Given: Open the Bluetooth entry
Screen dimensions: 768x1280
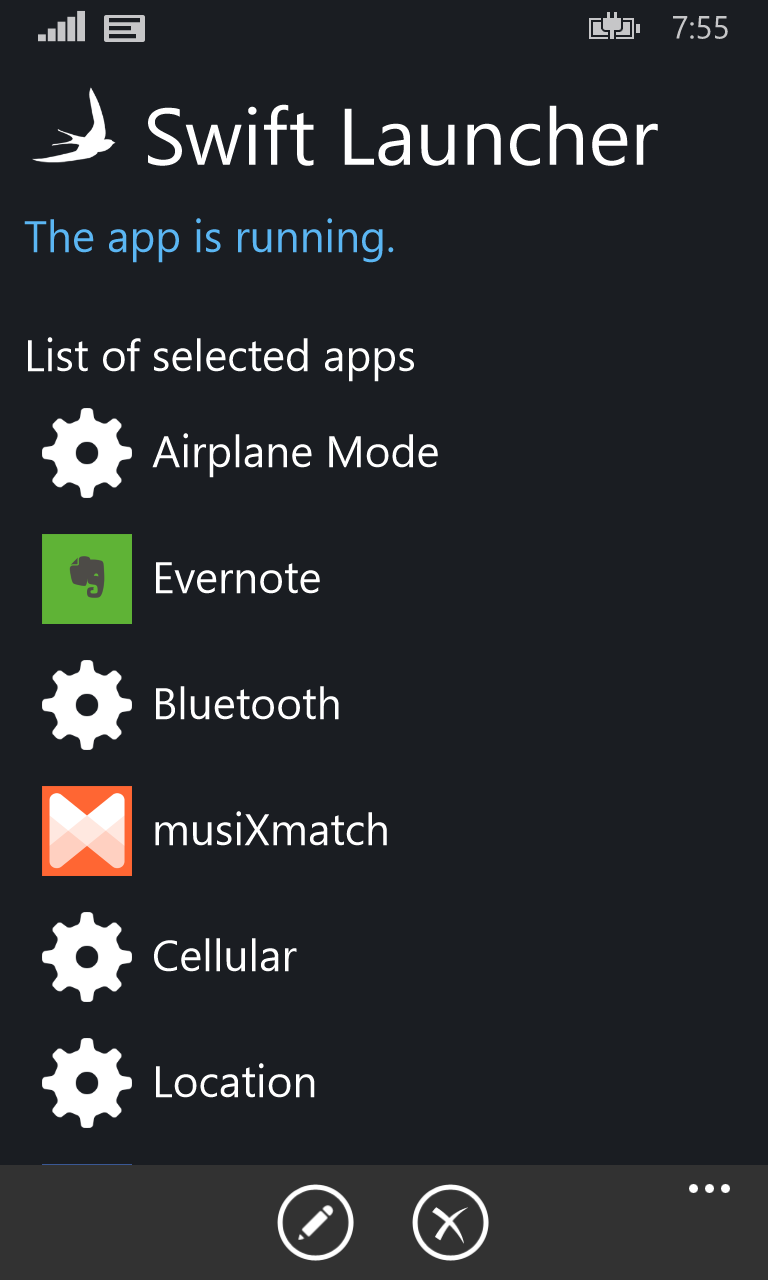Looking at the screenshot, I should 246,705.
